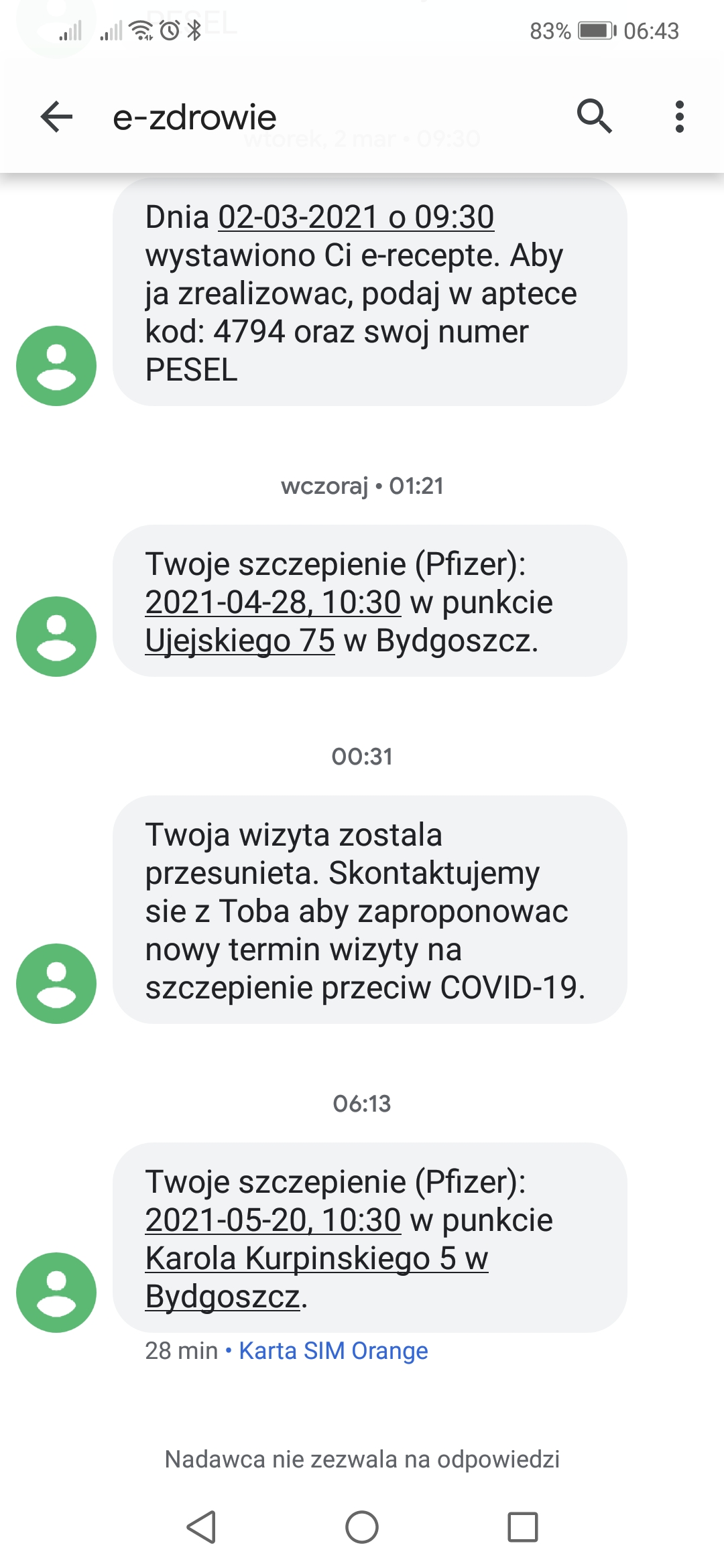This screenshot has height=1568, width=724.
Task: Open the three-dot overflow menu
Action: [680, 117]
